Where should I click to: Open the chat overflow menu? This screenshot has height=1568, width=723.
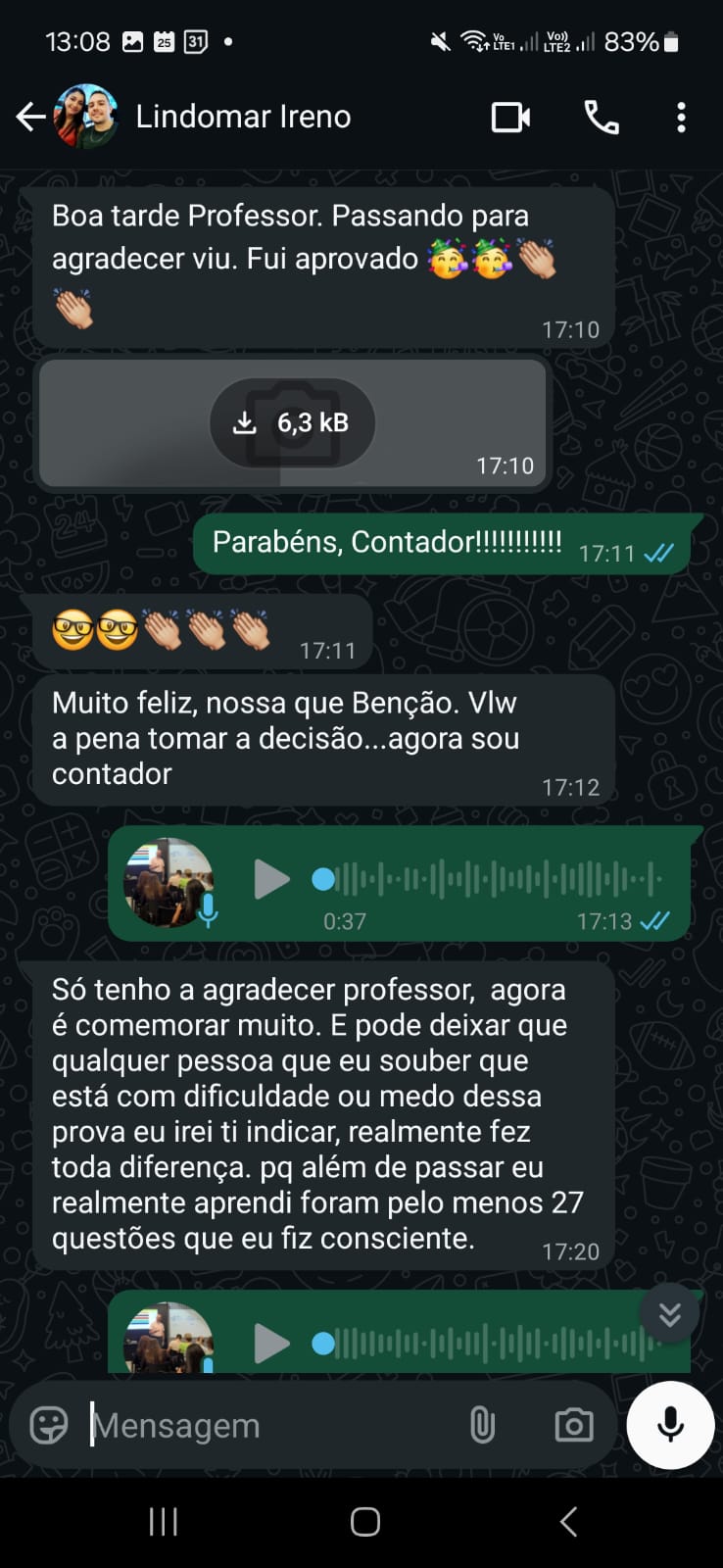point(681,118)
